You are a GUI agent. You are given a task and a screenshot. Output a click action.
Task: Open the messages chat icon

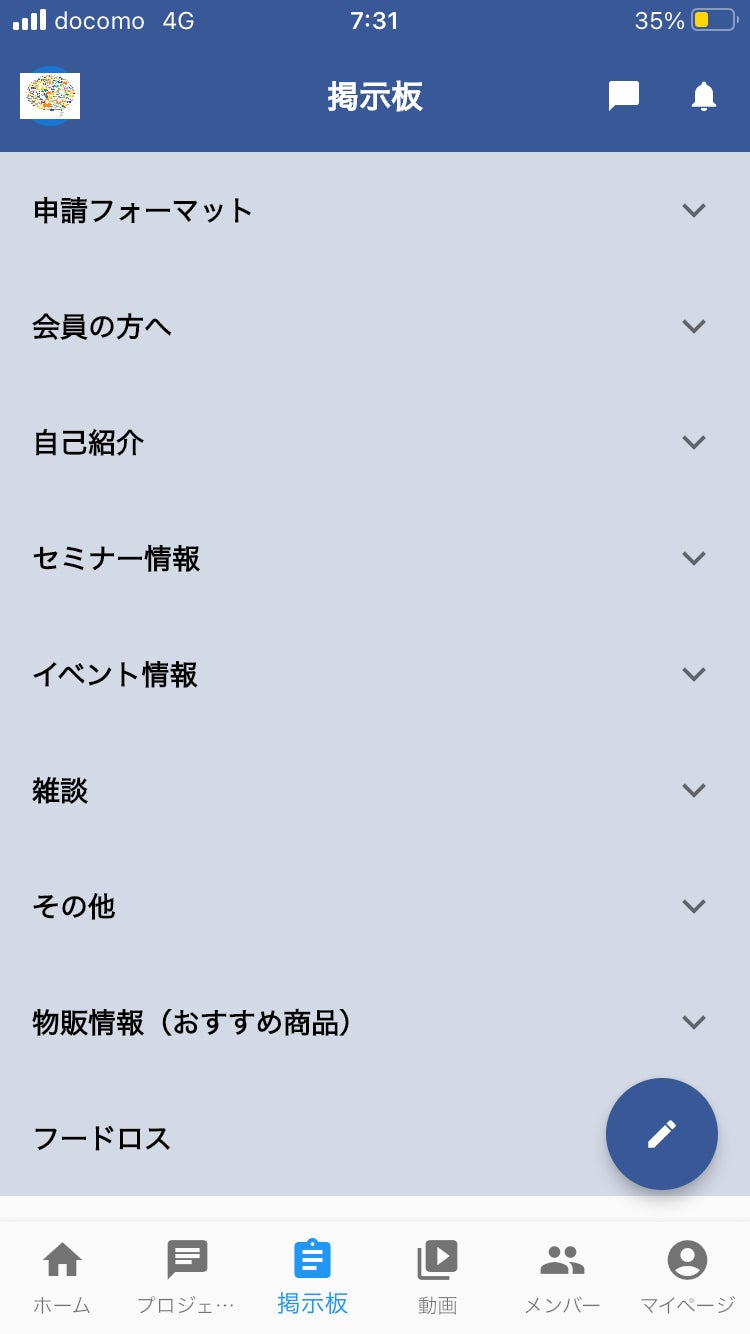tap(624, 96)
